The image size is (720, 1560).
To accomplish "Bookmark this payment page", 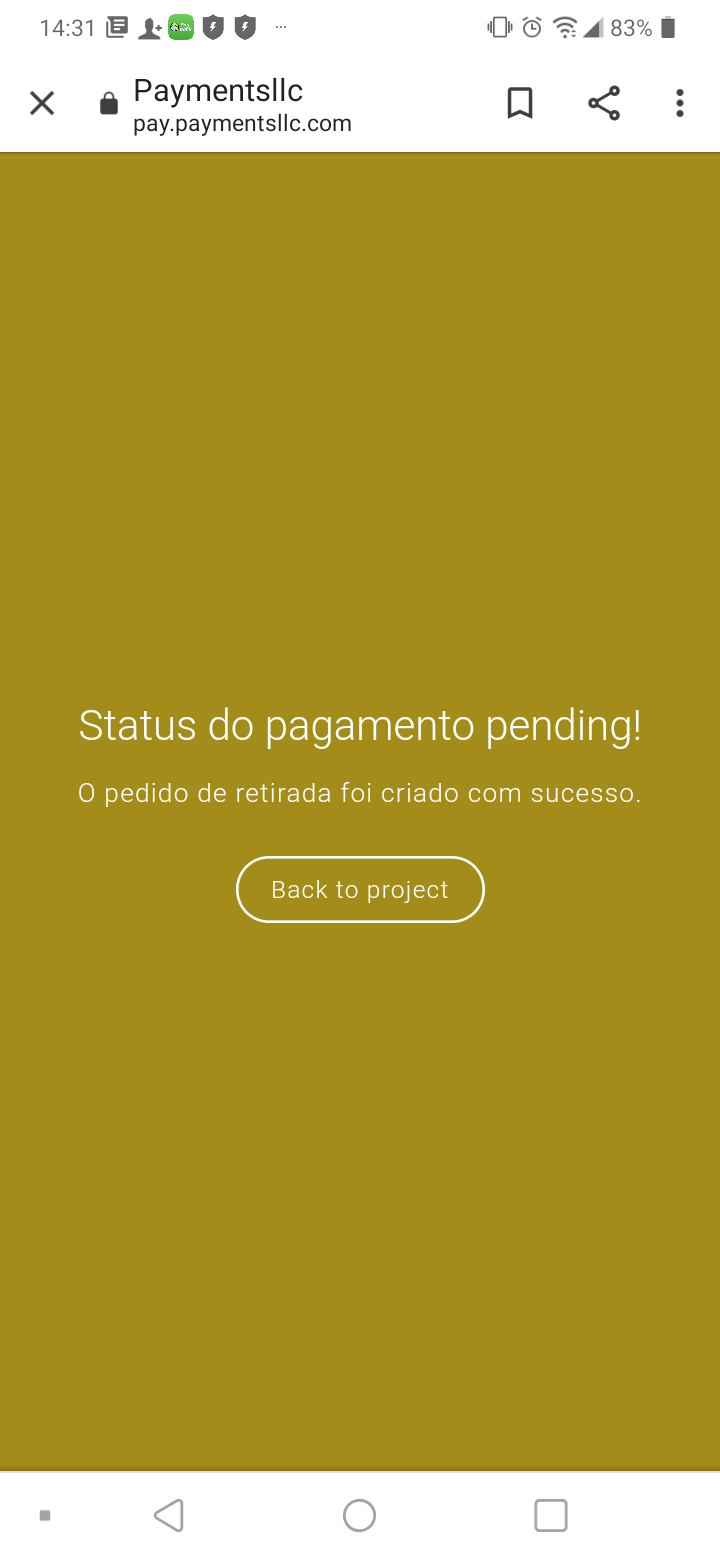I will tap(520, 103).
